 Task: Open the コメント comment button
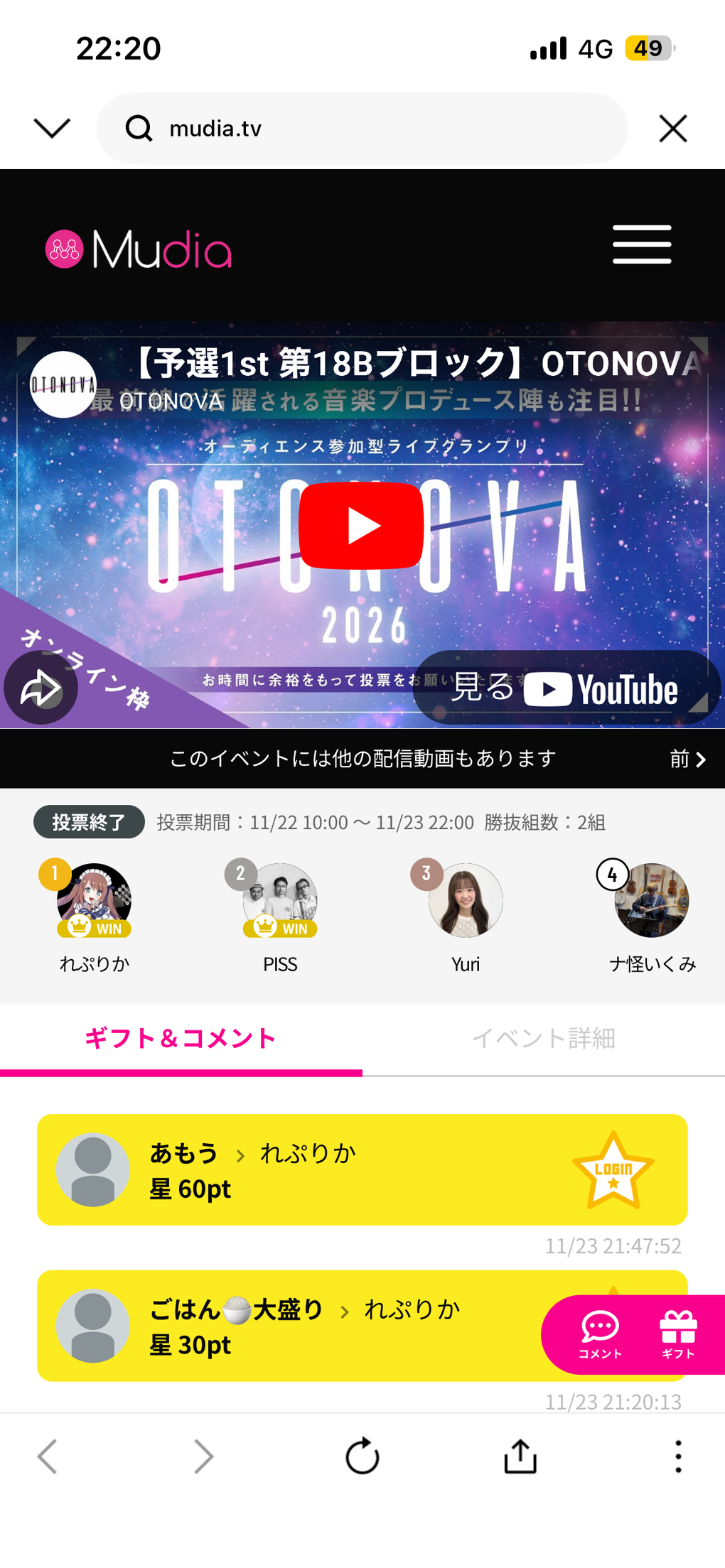click(x=600, y=1334)
